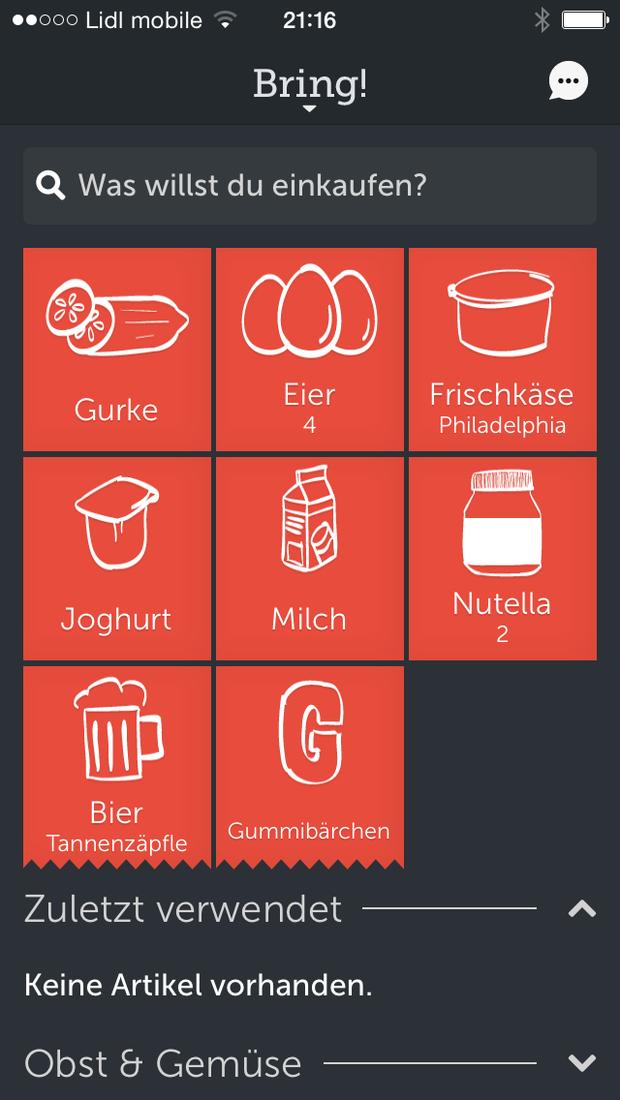
Task: Tap the Milch item tile
Action: pyautogui.click(x=309, y=558)
